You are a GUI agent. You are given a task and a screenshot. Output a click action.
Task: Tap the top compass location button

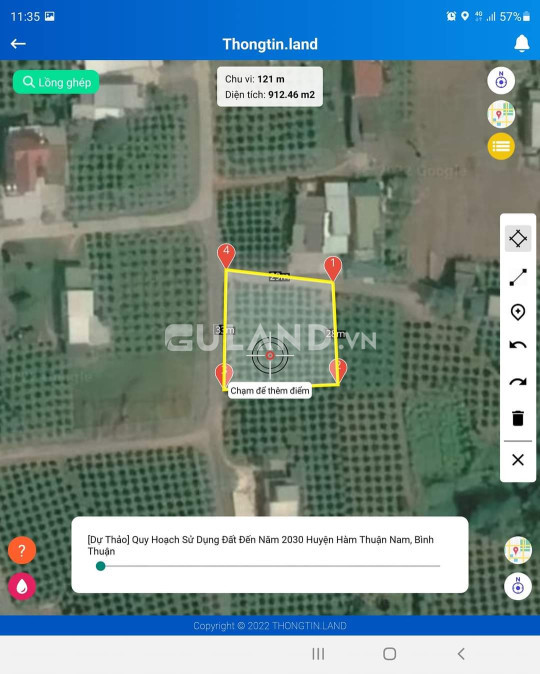(x=501, y=80)
